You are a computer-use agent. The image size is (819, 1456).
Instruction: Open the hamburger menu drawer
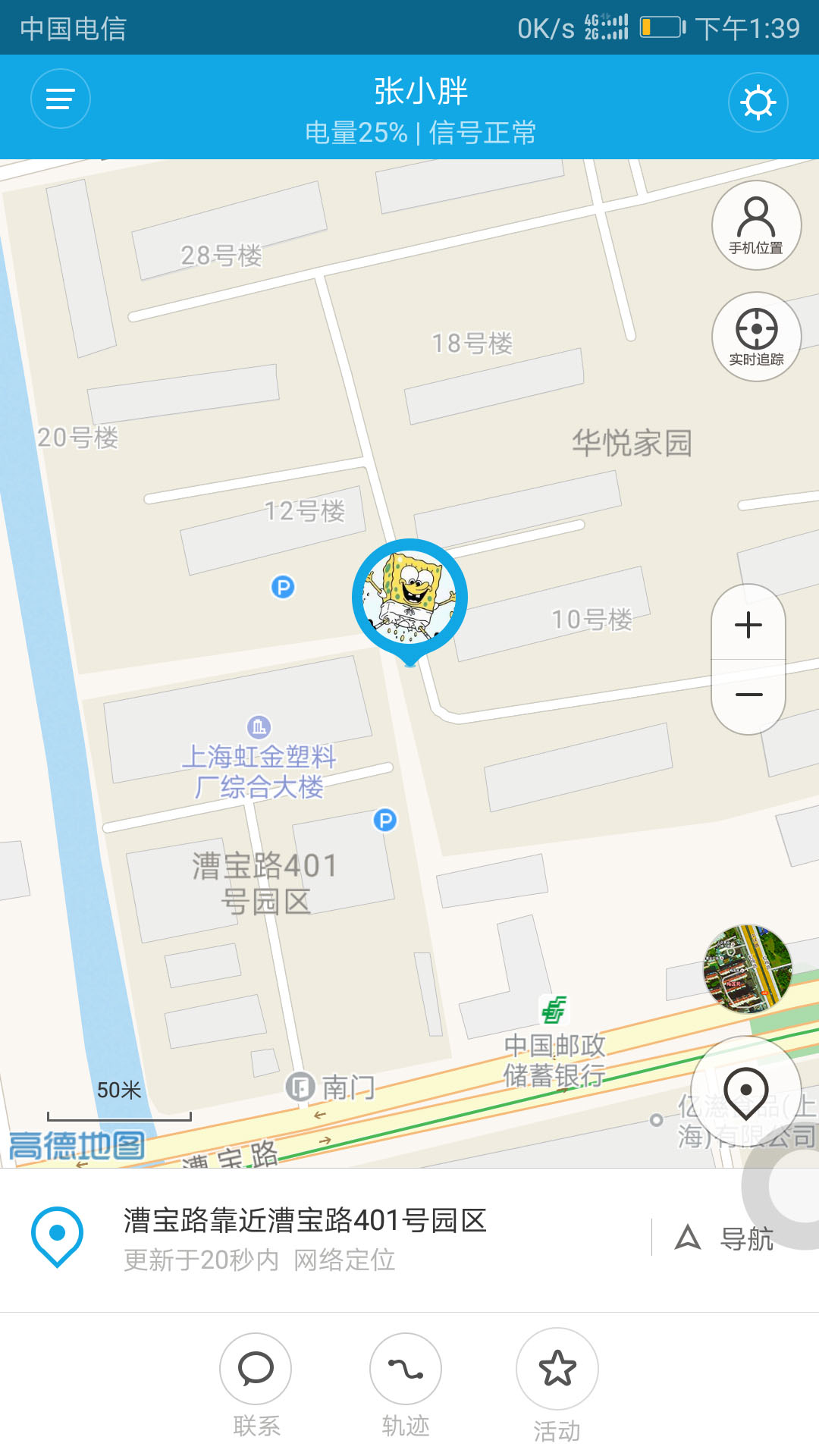(61, 99)
